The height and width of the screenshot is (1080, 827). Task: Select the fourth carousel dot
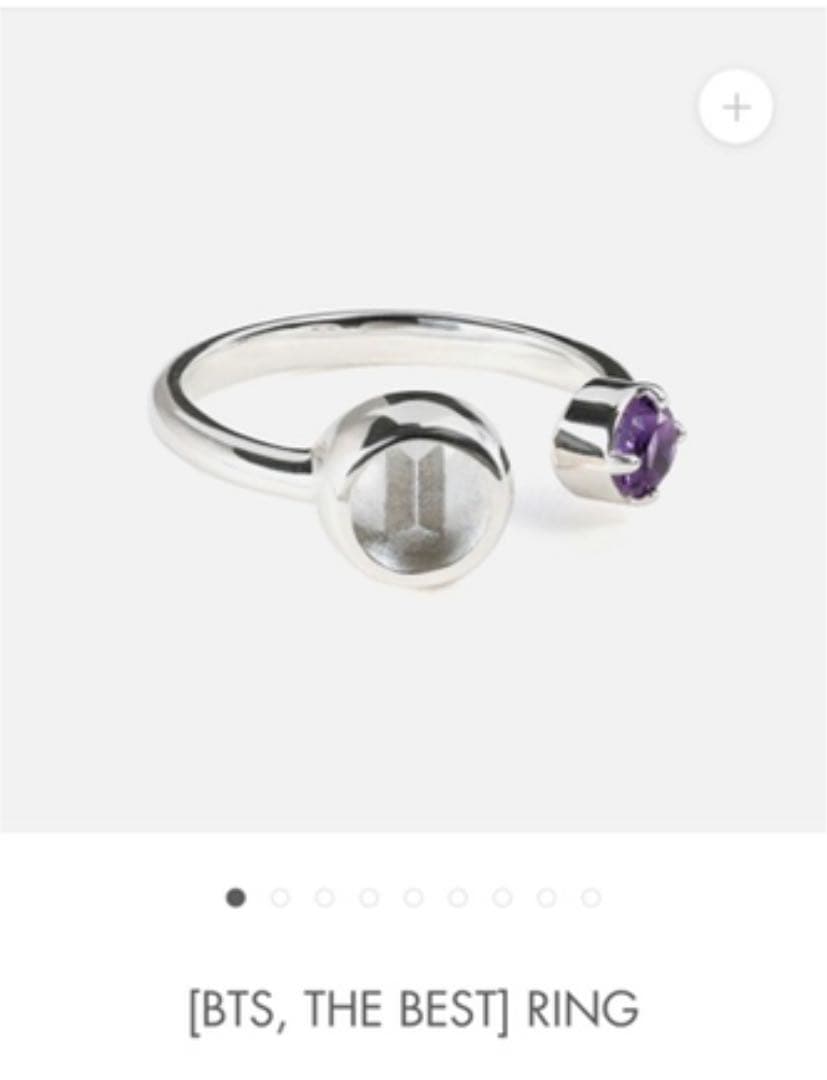pyautogui.click(x=366, y=897)
